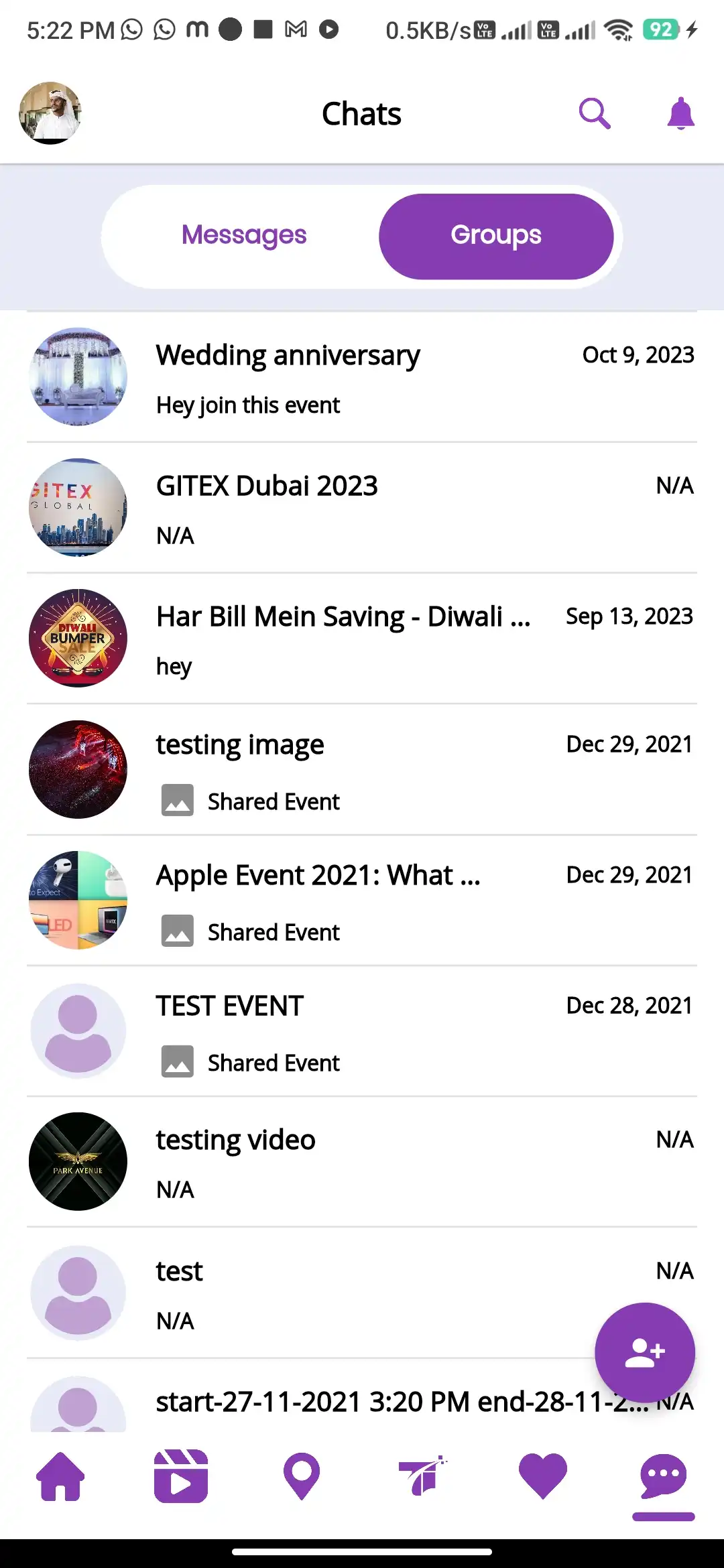Tap the add contact floating button
The height and width of the screenshot is (1568, 724).
(x=645, y=1352)
